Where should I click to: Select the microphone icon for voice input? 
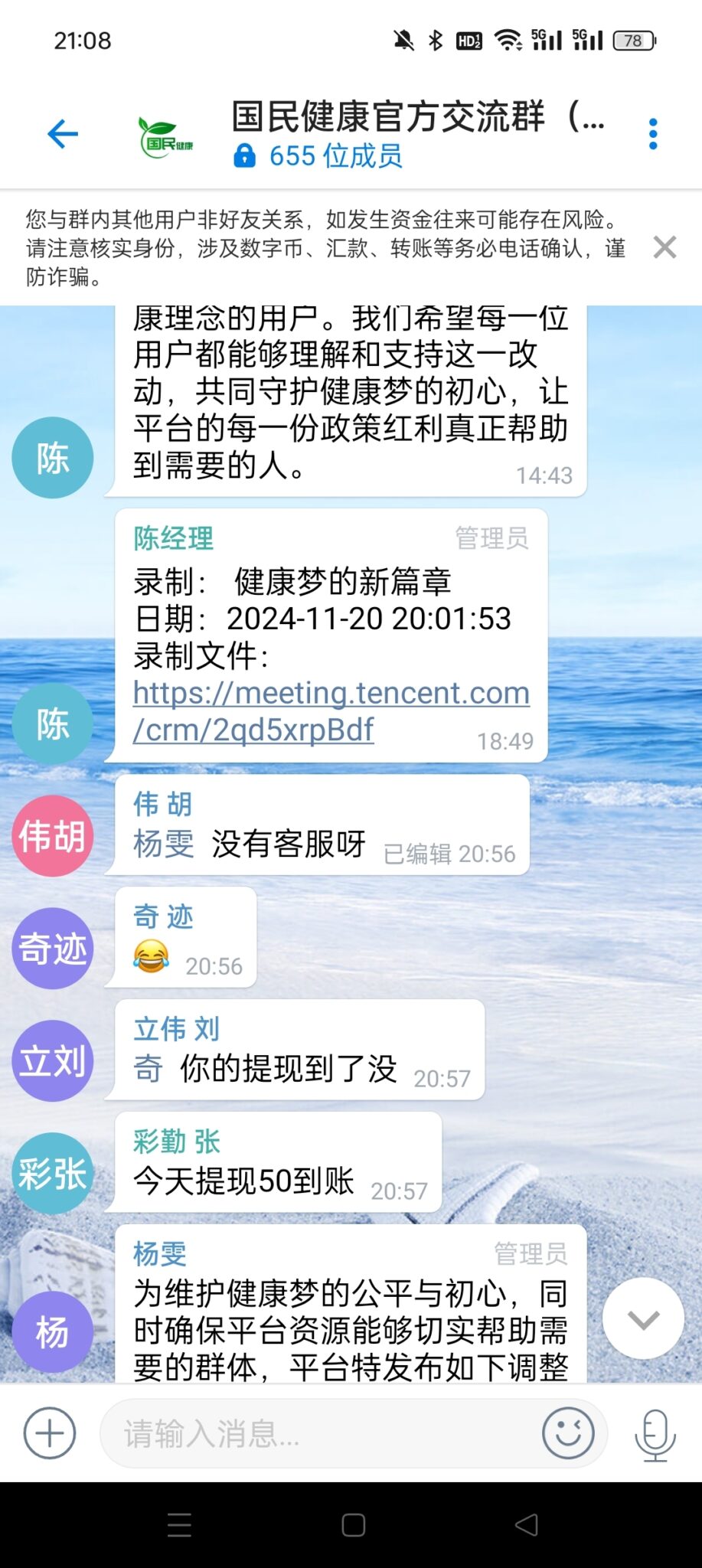(655, 1433)
